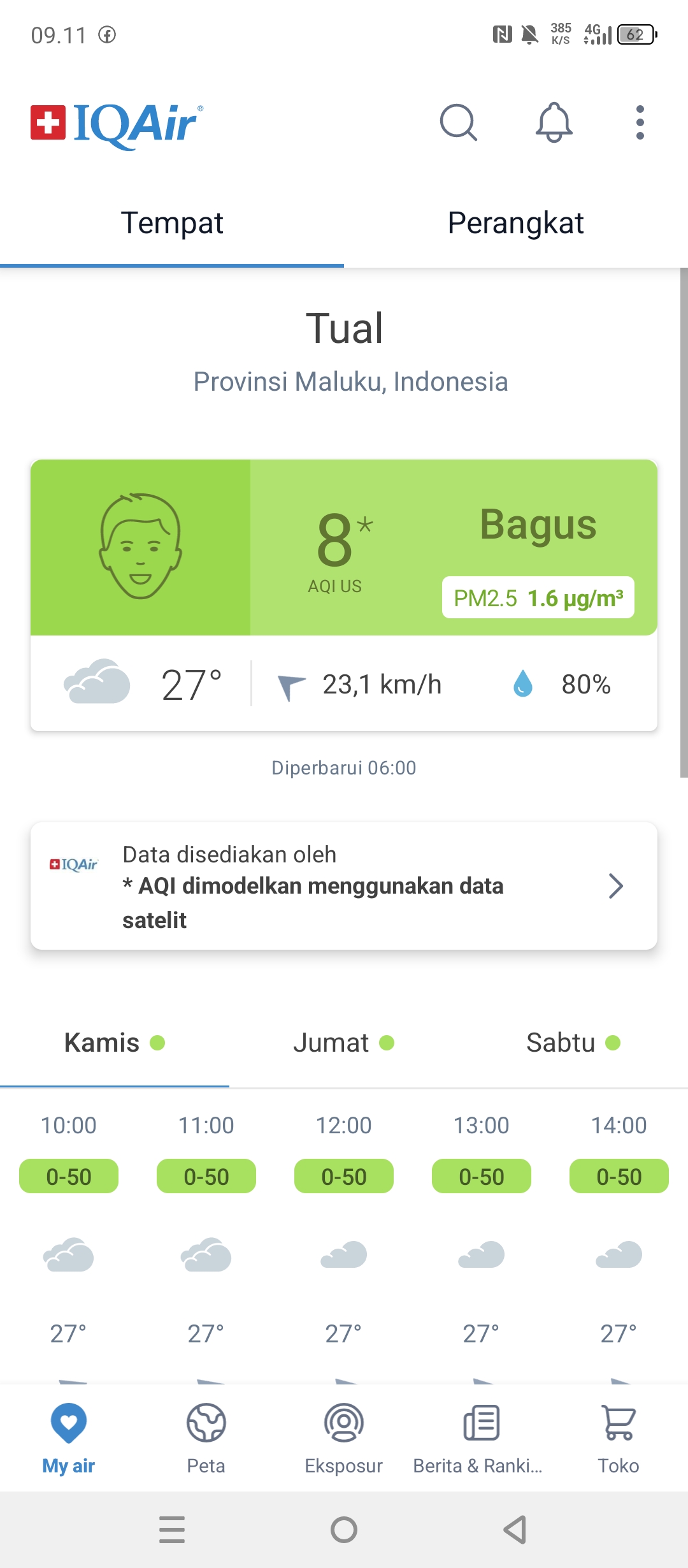Open the notifications bell
The height and width of the screenshot is (1568, 688).
tap(554, 122)
